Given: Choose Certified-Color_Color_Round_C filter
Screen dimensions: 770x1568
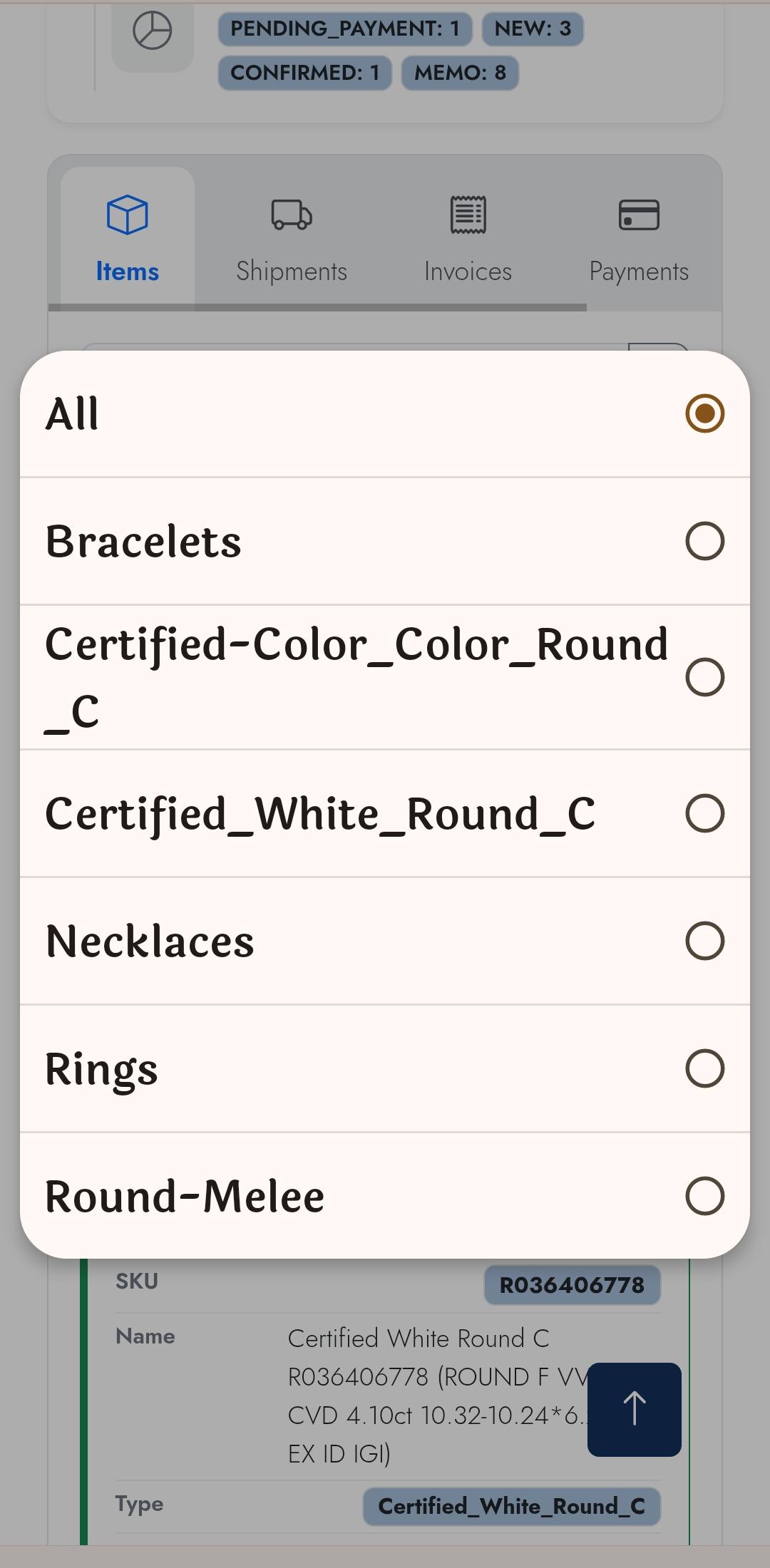Looking at the screenshot, I should (385, 677).
